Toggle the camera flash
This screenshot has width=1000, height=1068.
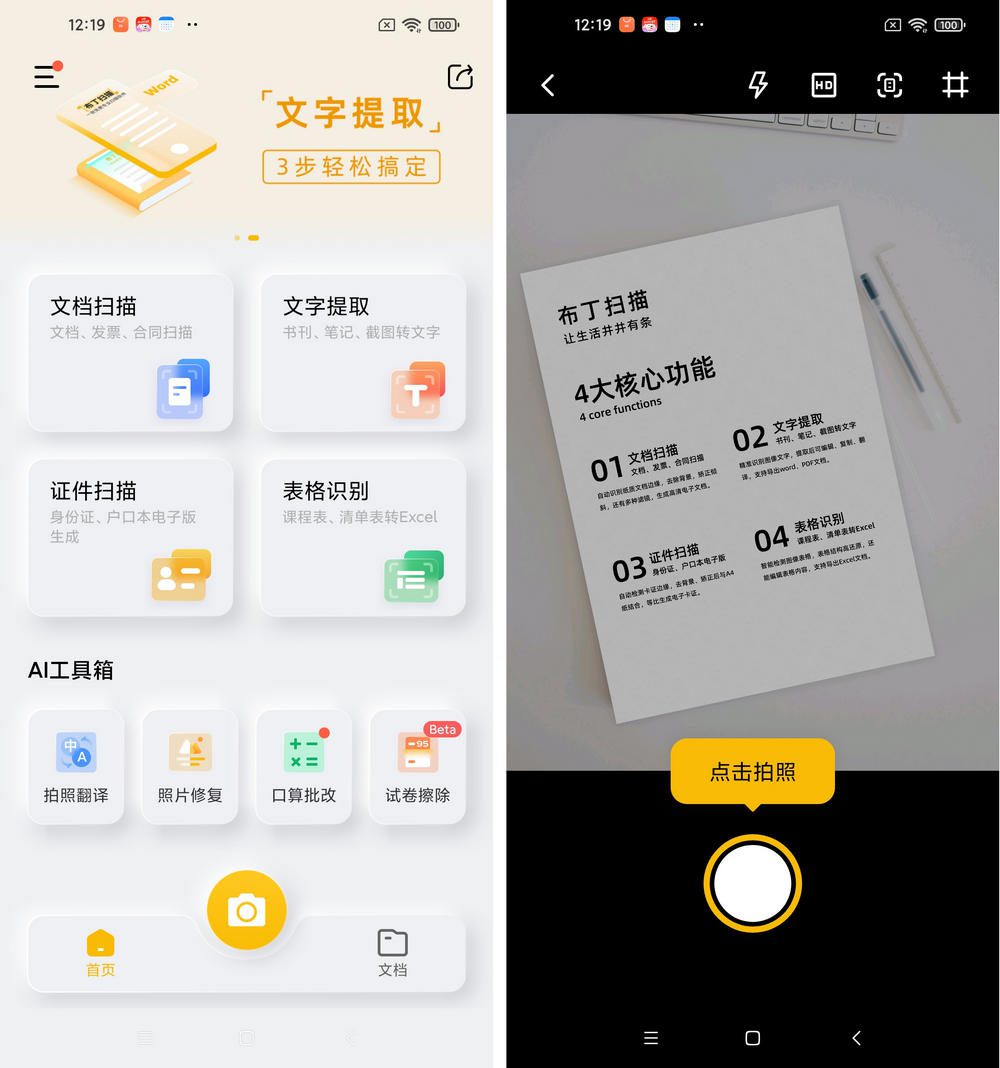coord(758,85)
